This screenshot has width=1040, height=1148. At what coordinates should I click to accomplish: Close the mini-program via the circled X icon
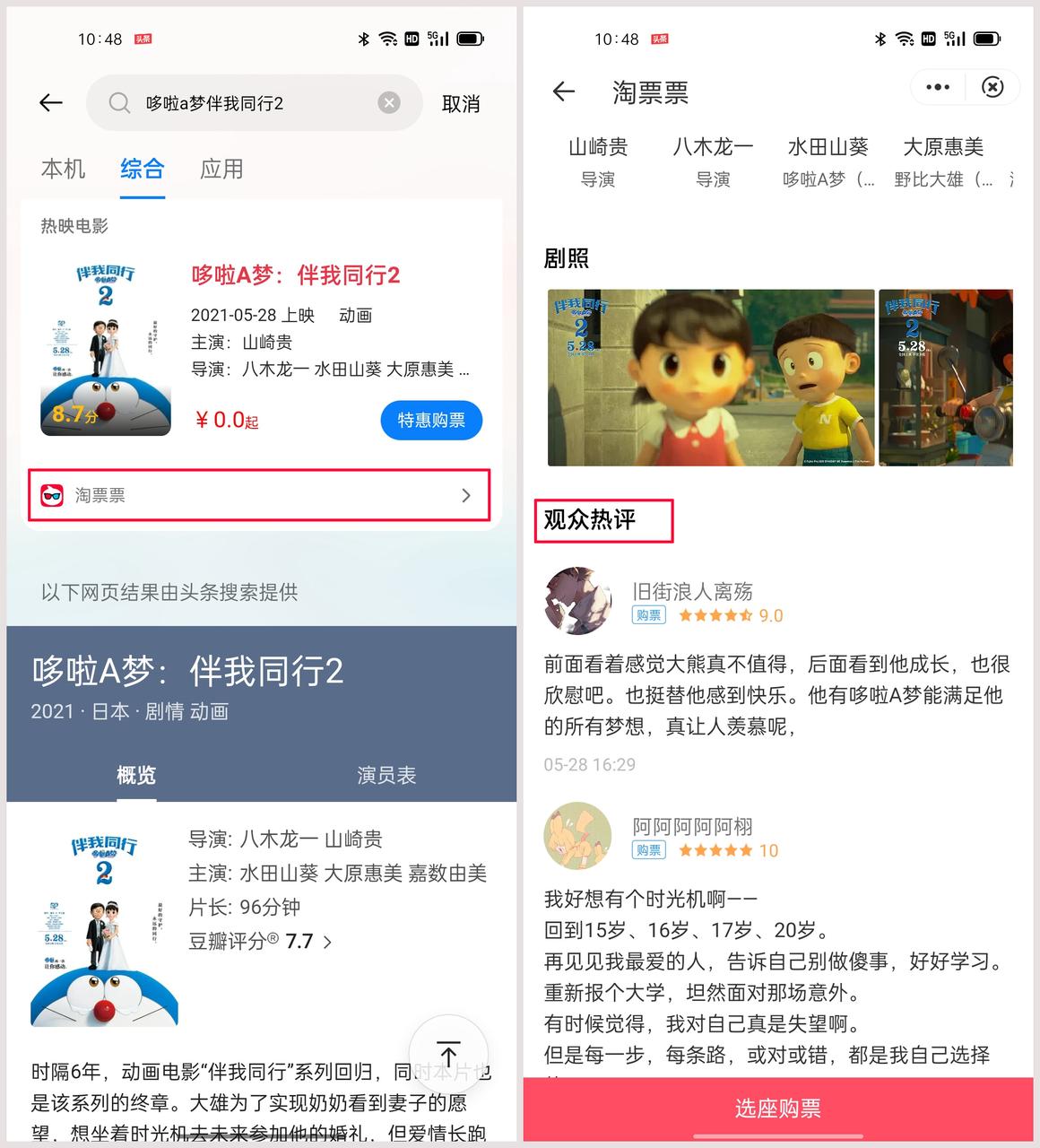click(992, 87)
